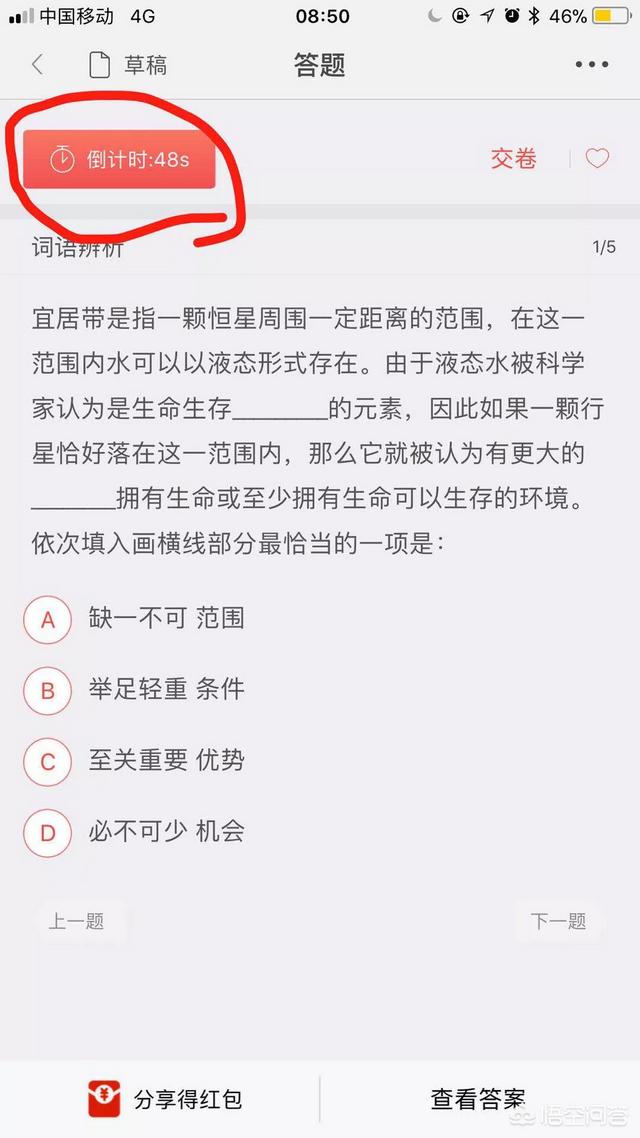View the answer via 查看答案

tap(477, 1100)
